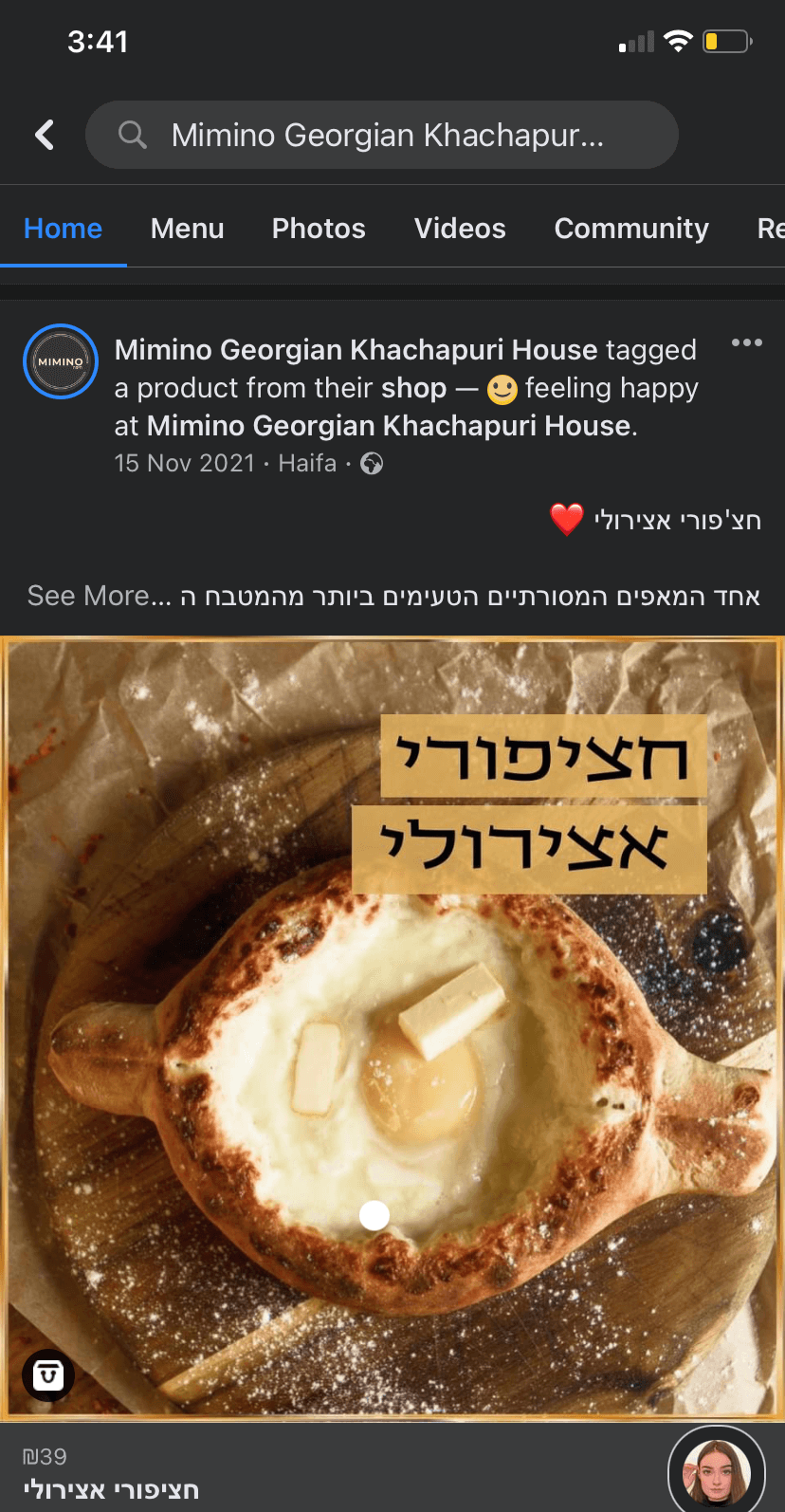Switch to the Photos tab
785x1512 pixels.
[319, 229]
